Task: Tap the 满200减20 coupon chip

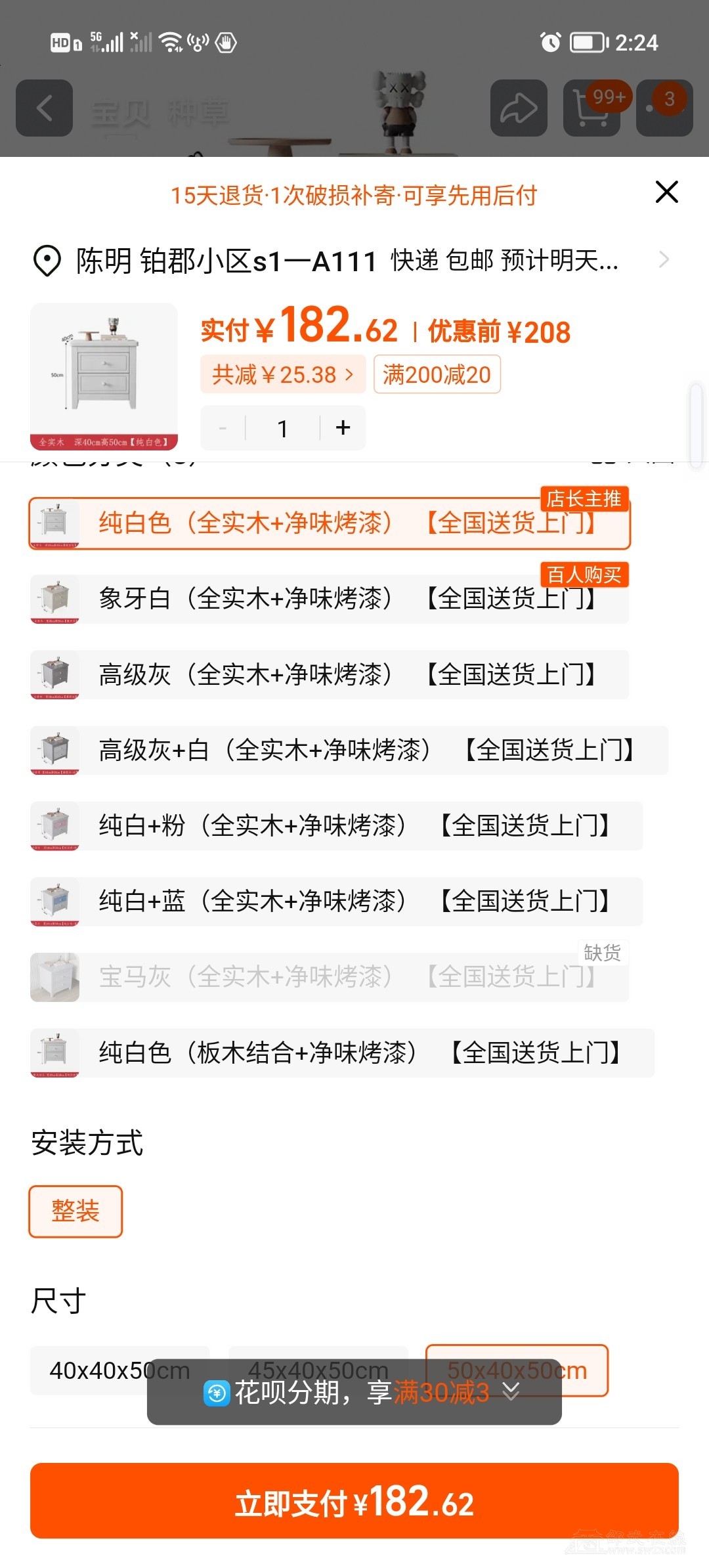Action: [x=437, y=375]
